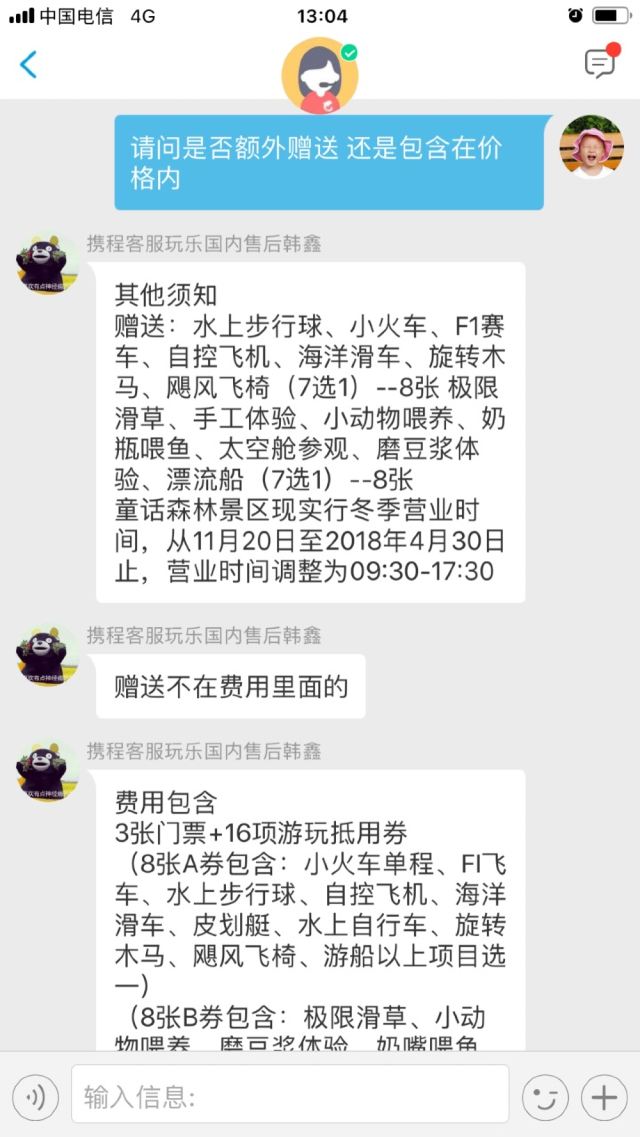
Task: Tap my own avatar beside the sent message
Action: [591, 146]
